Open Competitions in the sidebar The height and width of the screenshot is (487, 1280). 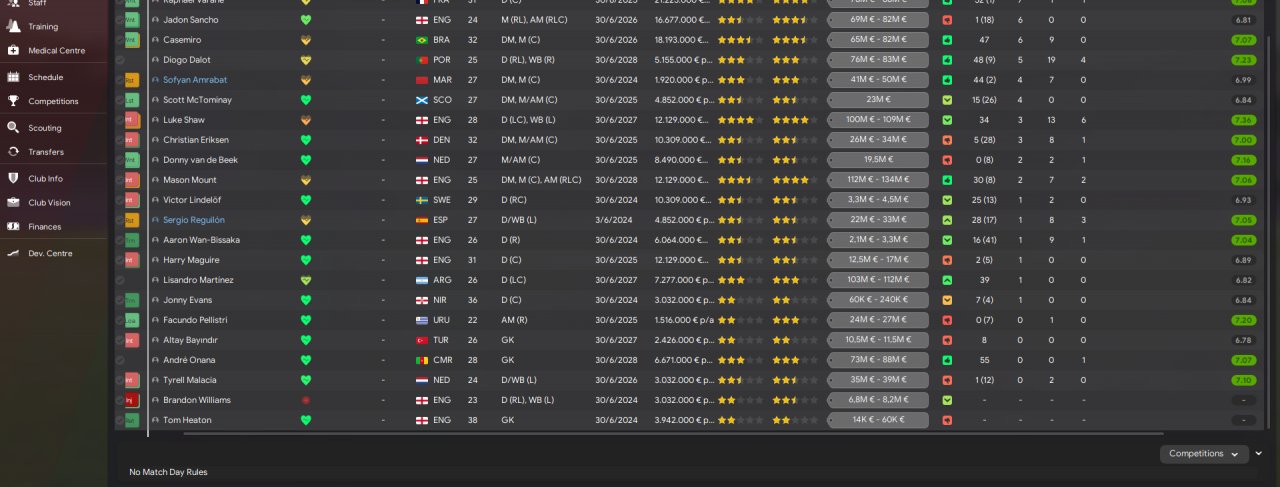coord(53,101)
